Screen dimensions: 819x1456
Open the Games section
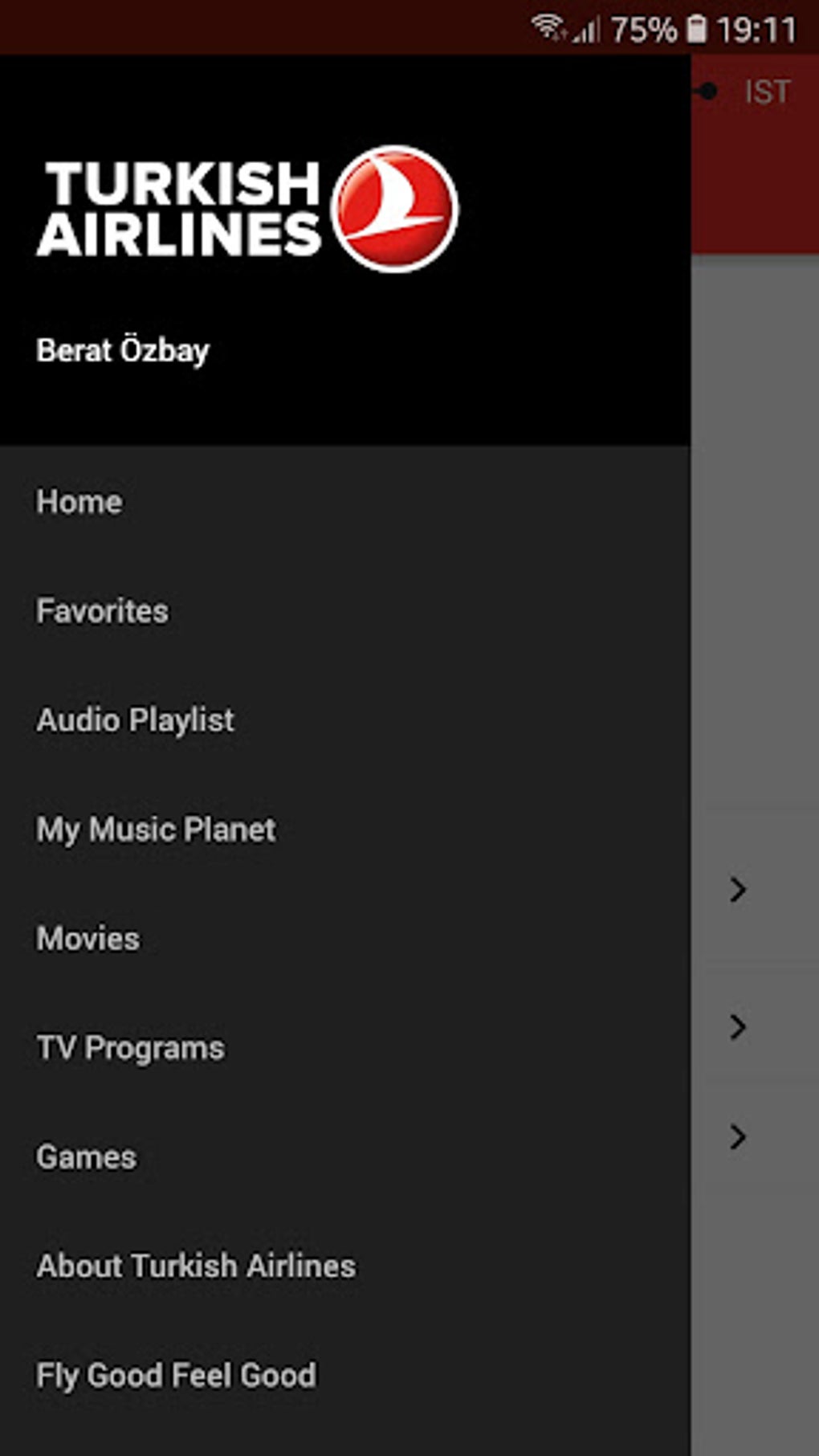pyautogui.click(x=87, y=1157)
